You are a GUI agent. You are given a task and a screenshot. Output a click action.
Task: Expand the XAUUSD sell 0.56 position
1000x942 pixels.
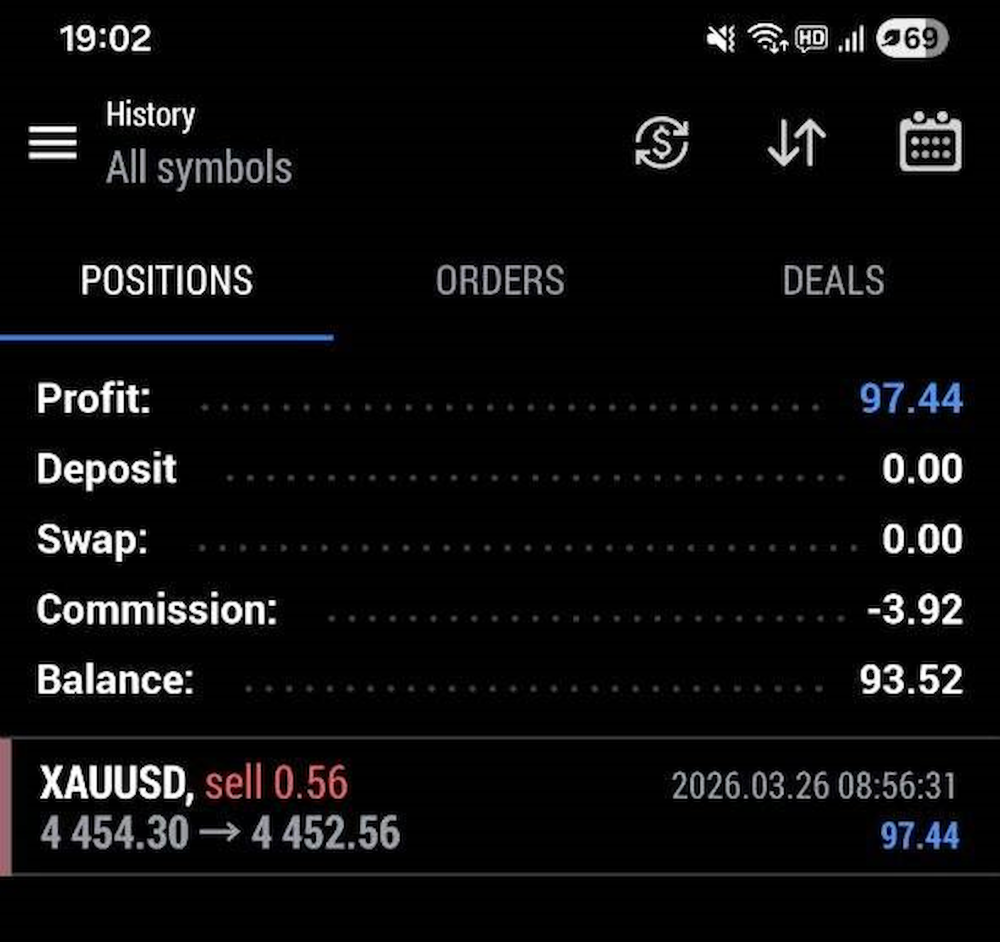[x=500, y=807]
